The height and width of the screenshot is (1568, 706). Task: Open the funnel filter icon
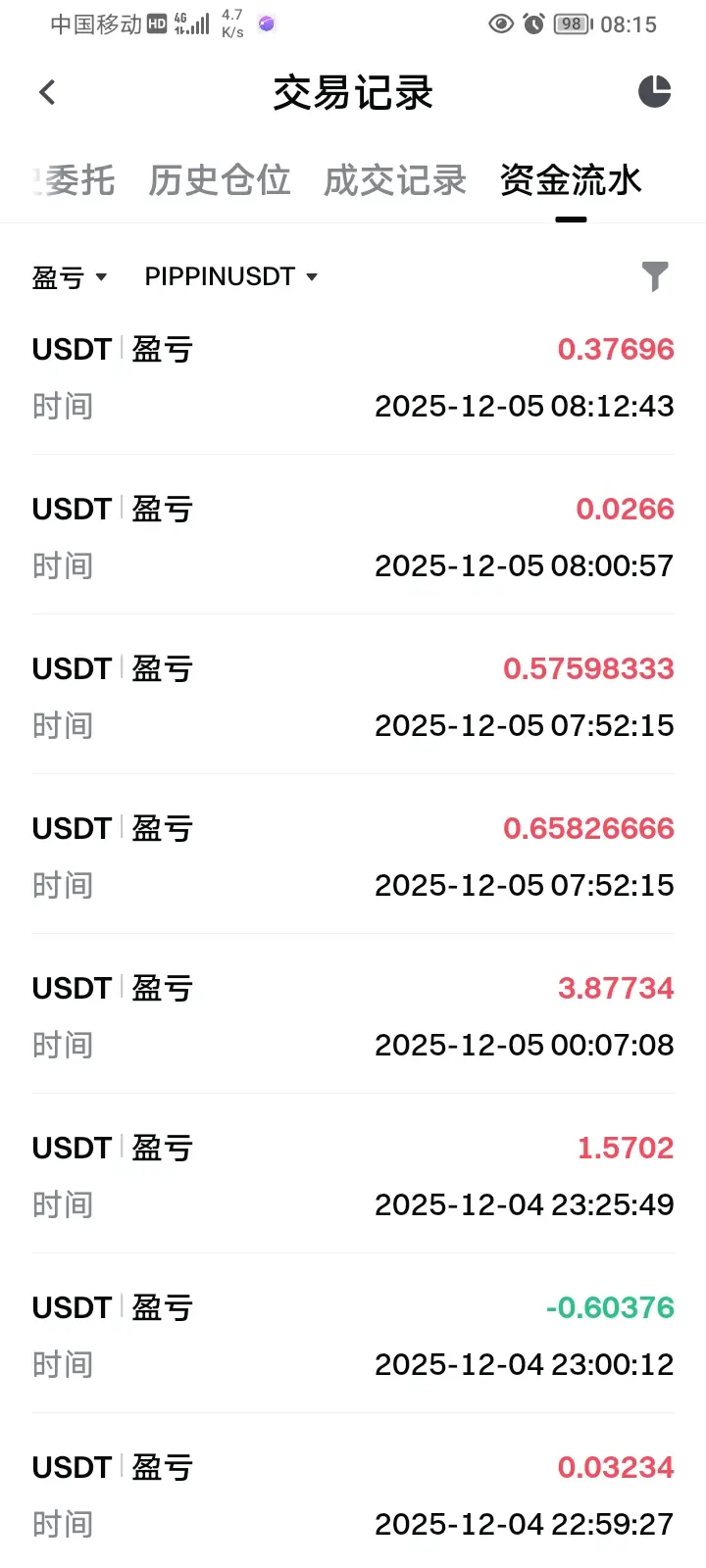tap(654, 276)
